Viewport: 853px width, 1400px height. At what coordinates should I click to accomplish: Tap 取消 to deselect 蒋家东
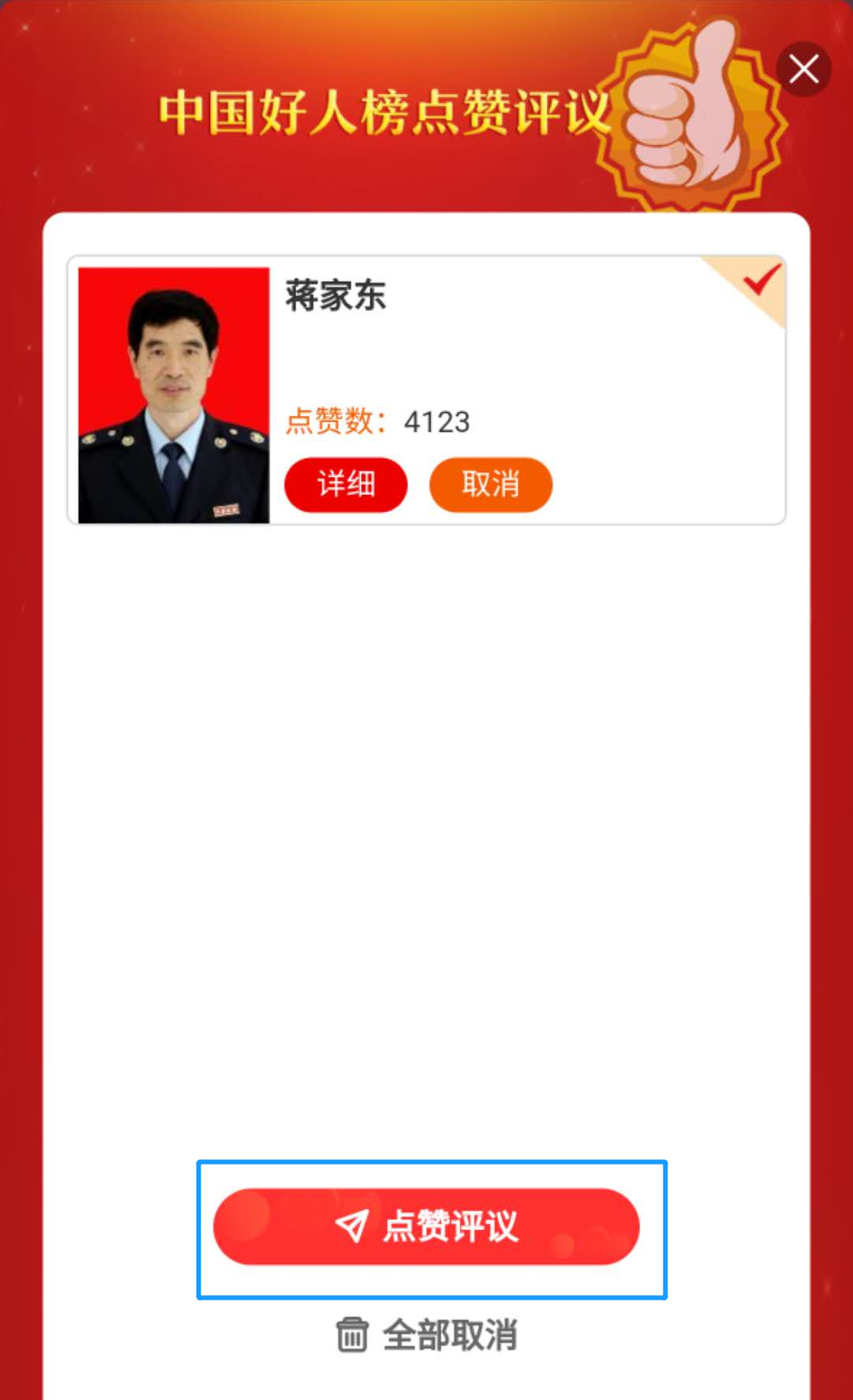490,484
